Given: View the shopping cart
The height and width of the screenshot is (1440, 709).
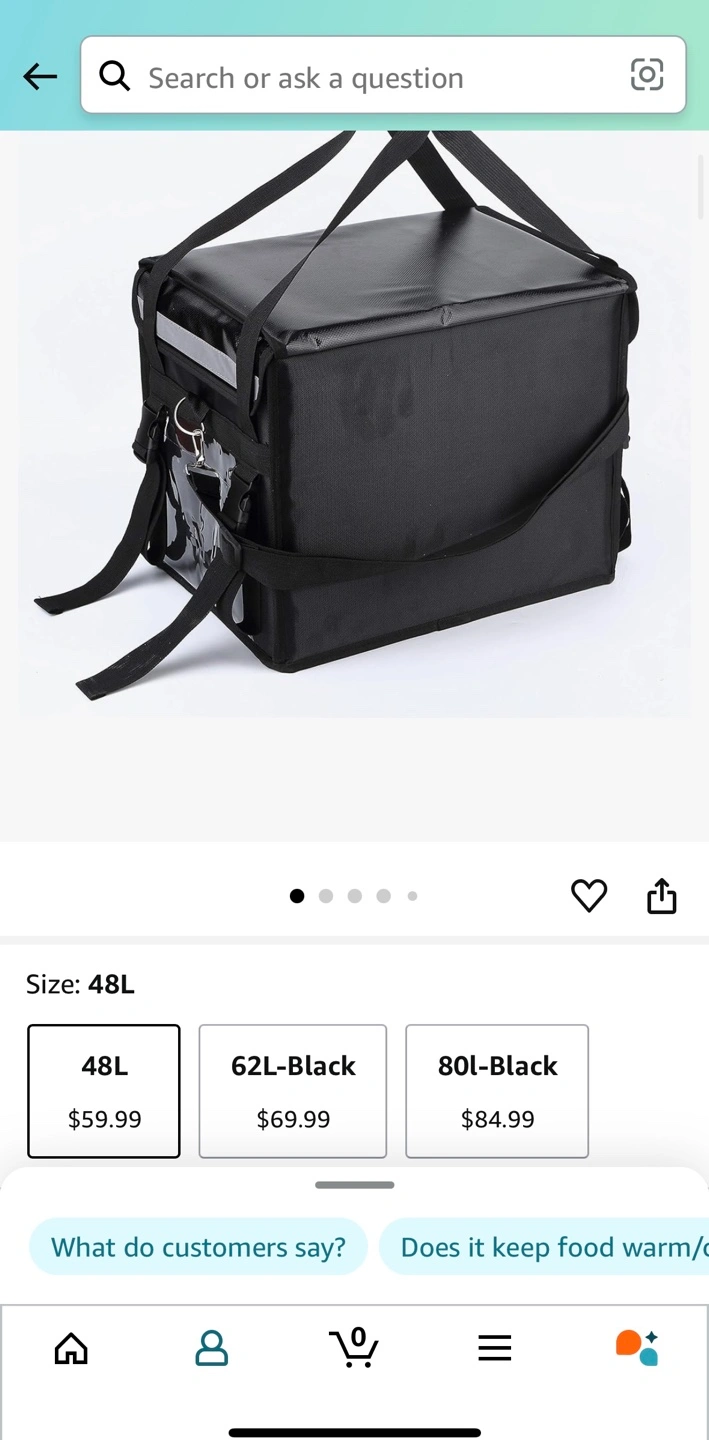Looking at the screenshot, I should click(354, 1348).
